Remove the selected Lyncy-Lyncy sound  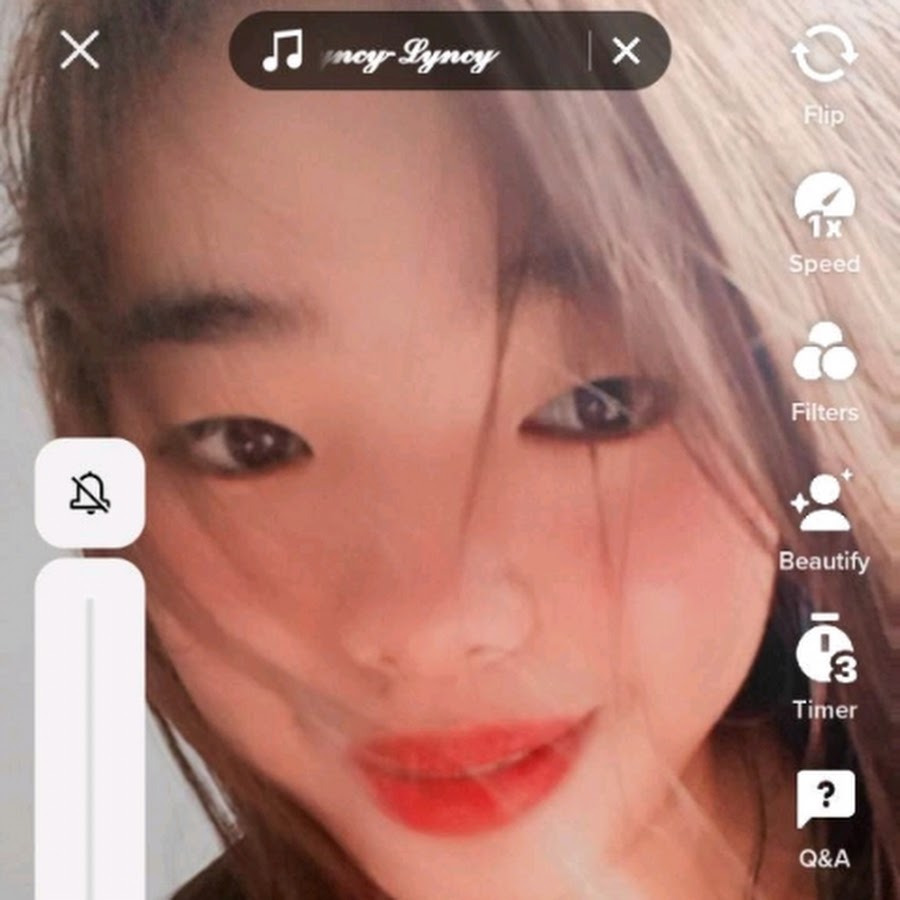click(x=626, y=51)
